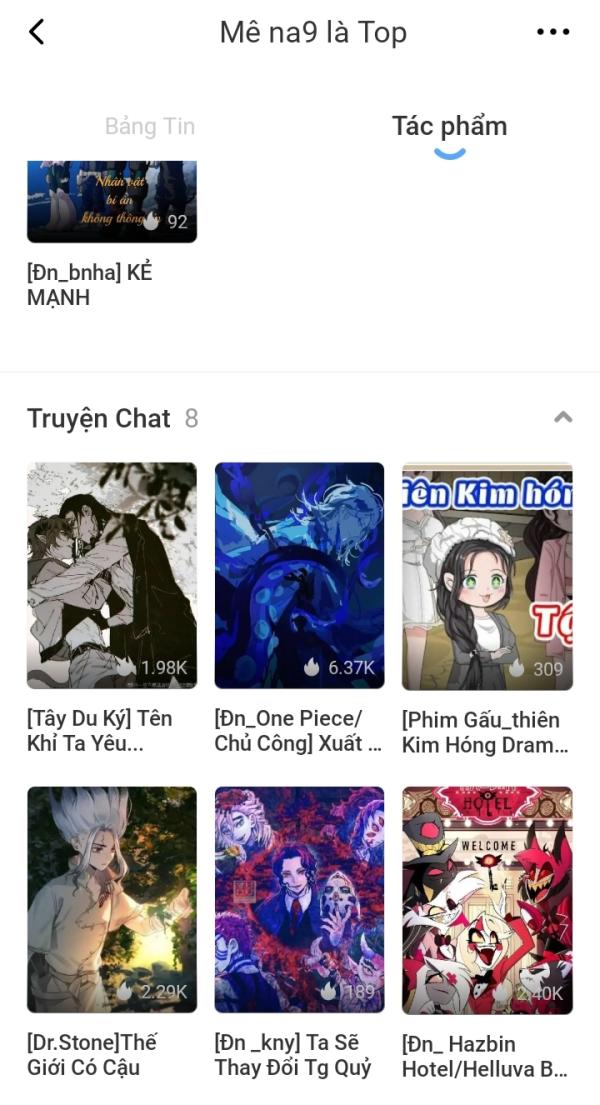
Task: Switch to the Bảng Tin tab
Action: pyautogui.click(x=150, y=127)
